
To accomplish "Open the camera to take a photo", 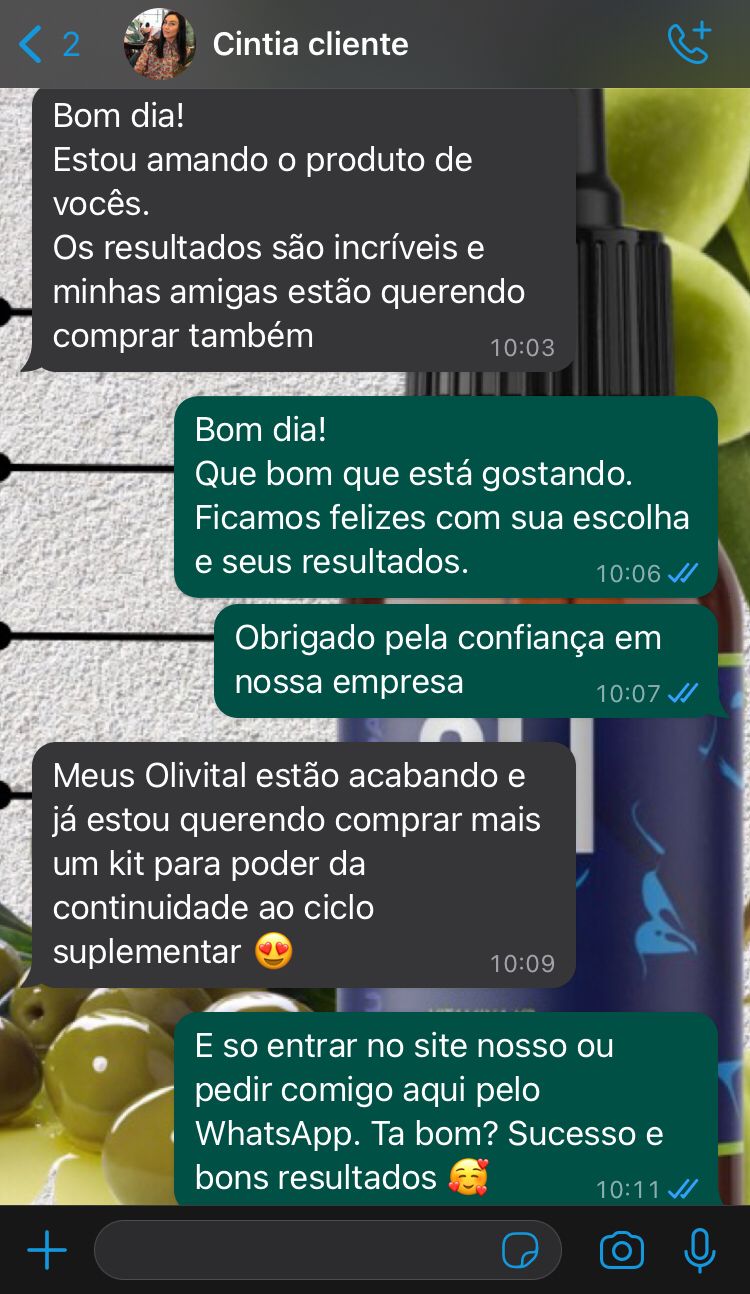I will (x=621, y=1250).
